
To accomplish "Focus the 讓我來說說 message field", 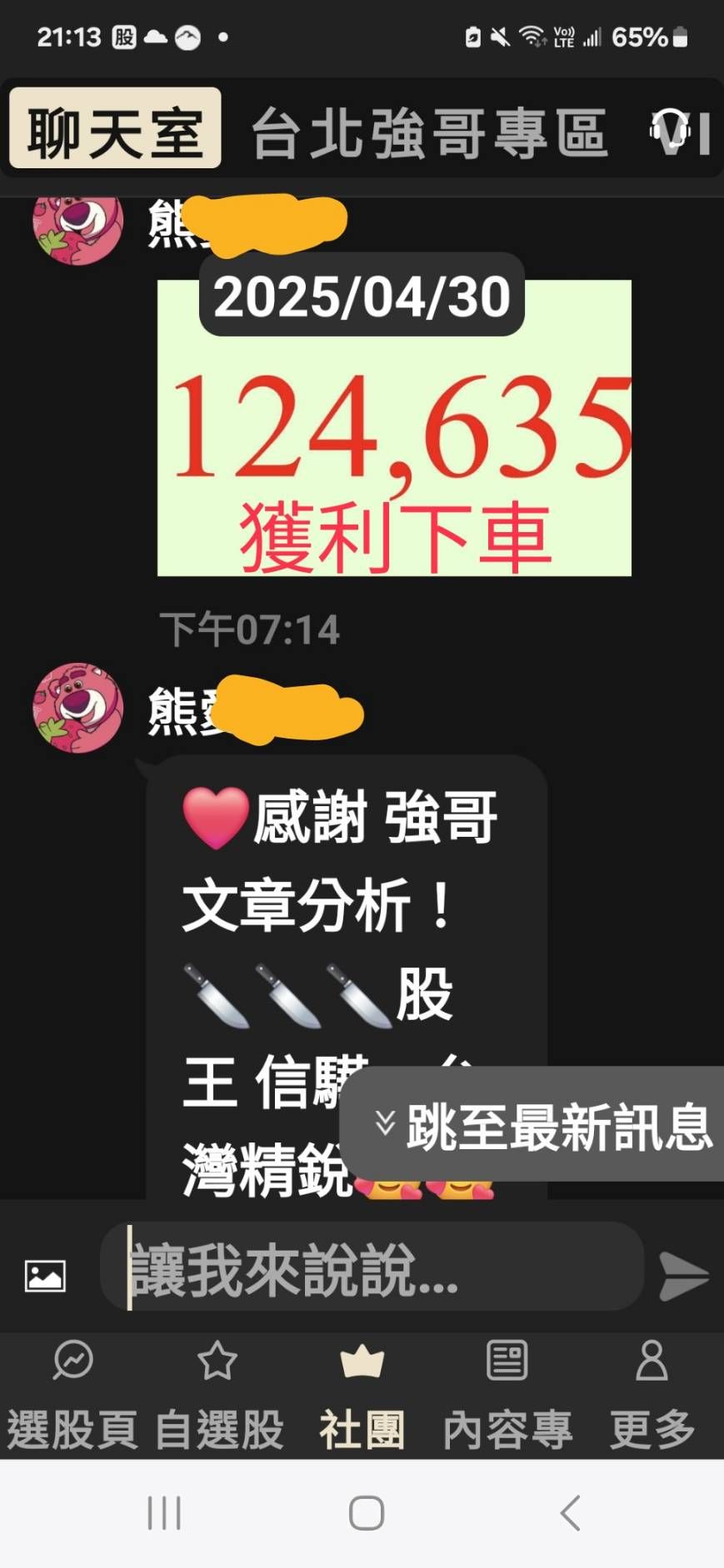I will coord(371,1268).
